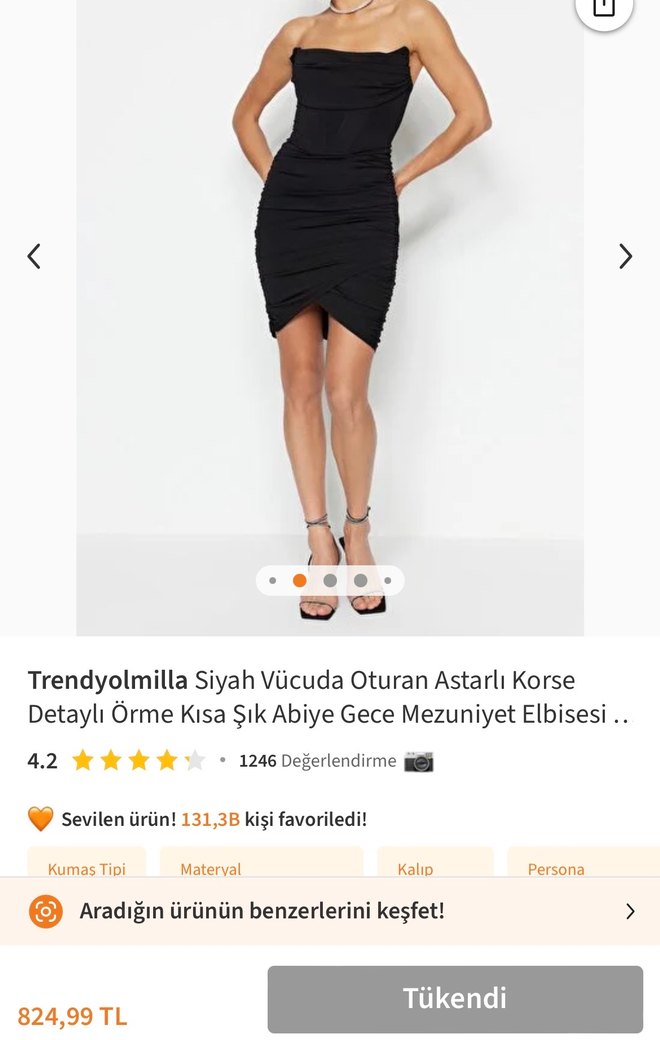Explore similar products via Aradığın ürünün benzerlerini keşfet
660x1040 pixels.
coord(330,911)
